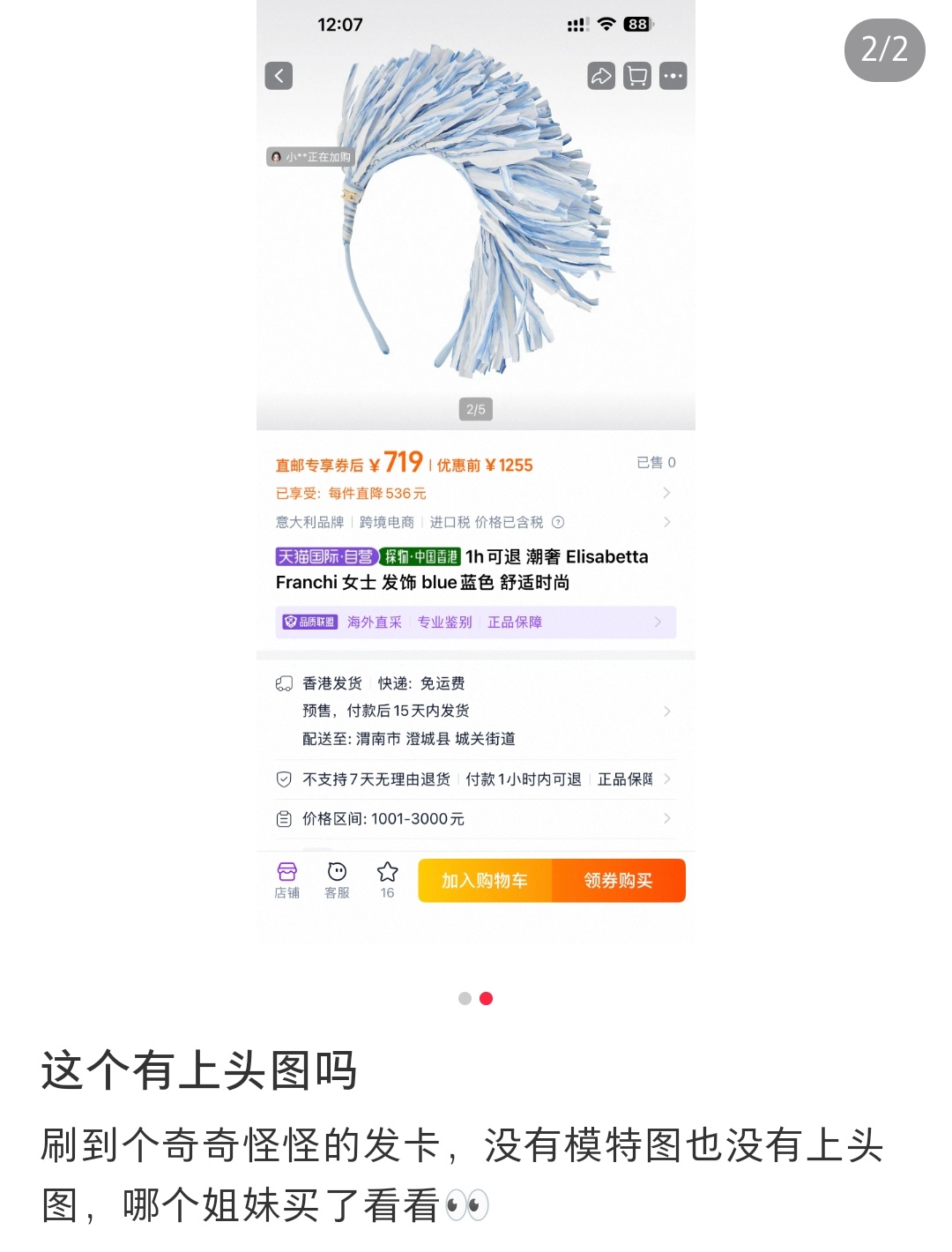The height and width of the screenshot is (1252, 952).
Task: Open the shopping cart icon at top right
Action: tap(636, 76)
